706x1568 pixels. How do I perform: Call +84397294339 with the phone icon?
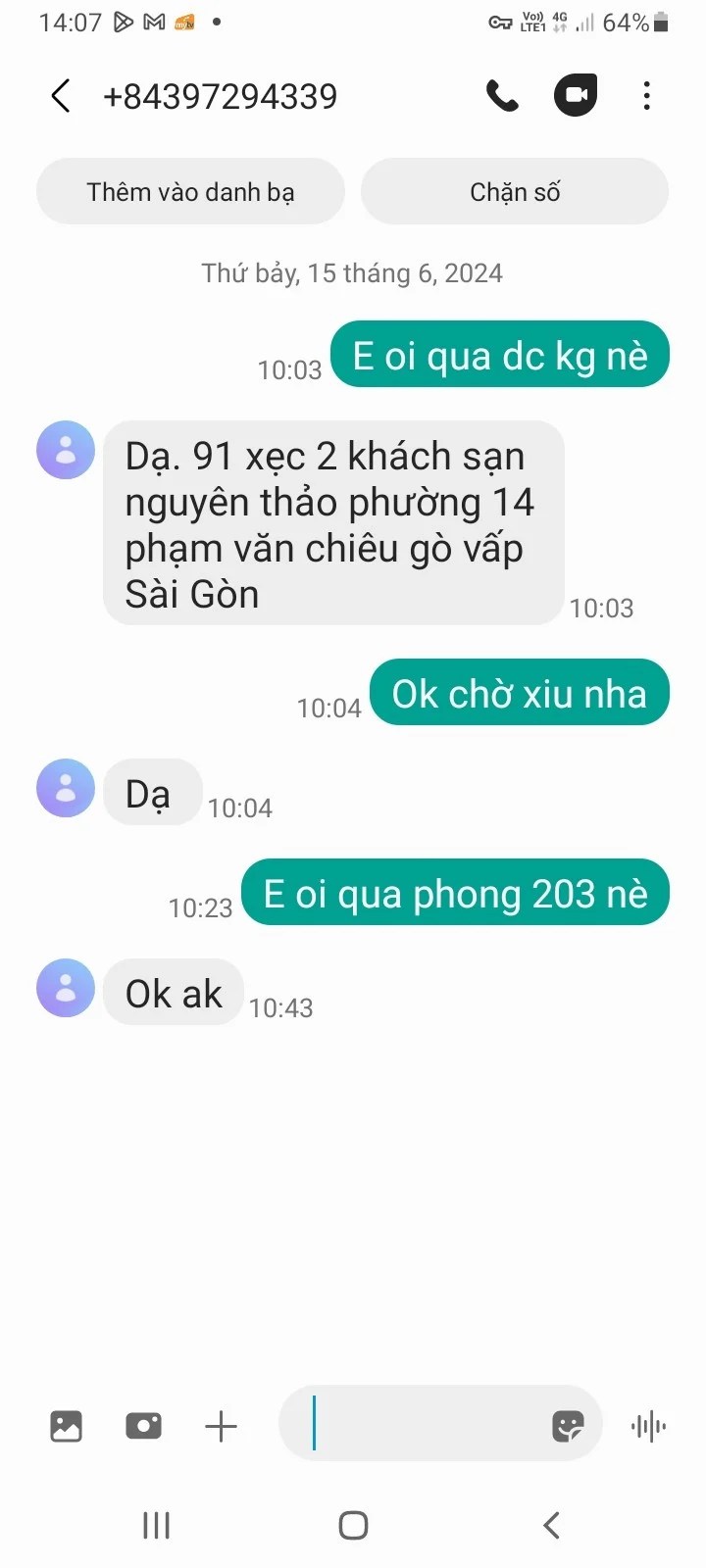click(x=502, y=96)
